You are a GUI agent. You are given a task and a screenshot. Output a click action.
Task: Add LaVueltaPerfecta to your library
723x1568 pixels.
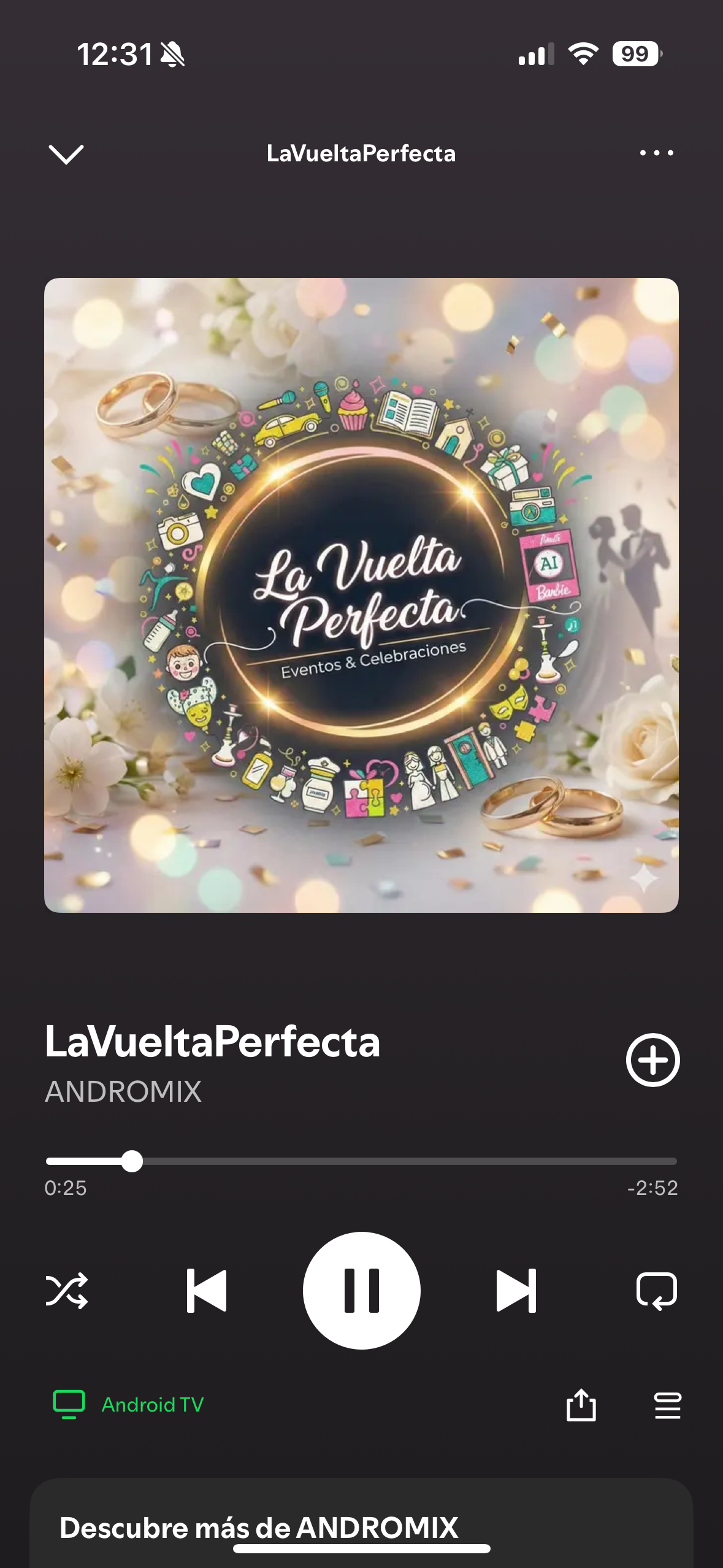click(x=652, y=1059)
